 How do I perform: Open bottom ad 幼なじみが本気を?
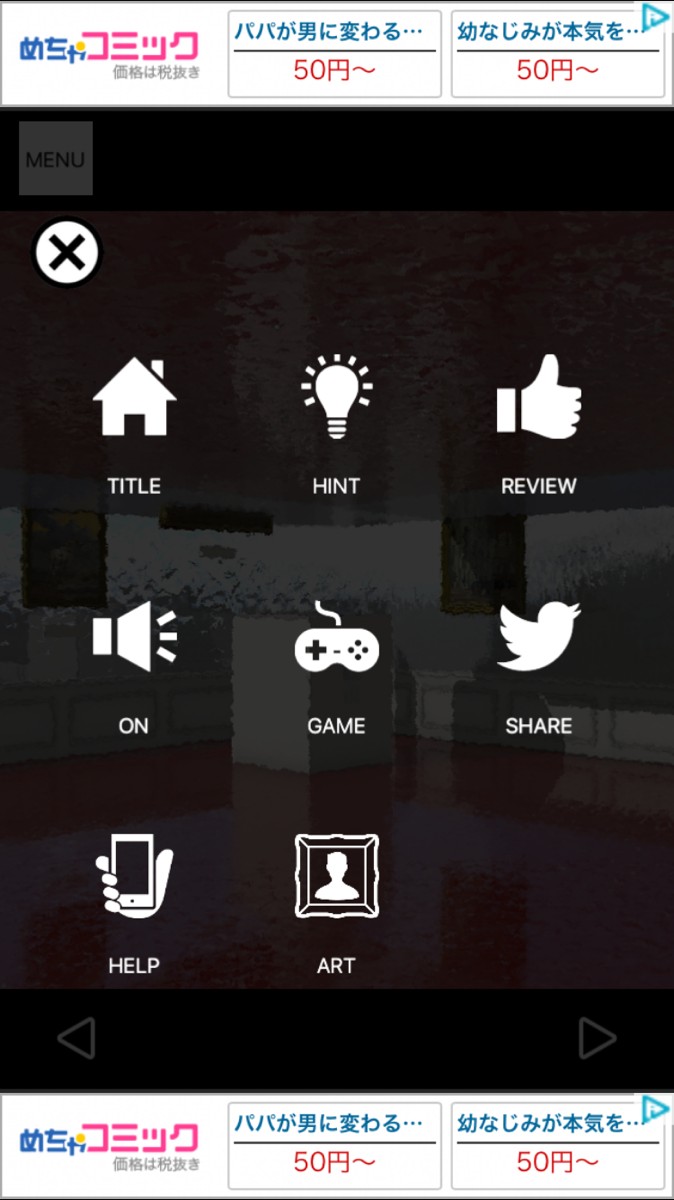point(557,1144)
